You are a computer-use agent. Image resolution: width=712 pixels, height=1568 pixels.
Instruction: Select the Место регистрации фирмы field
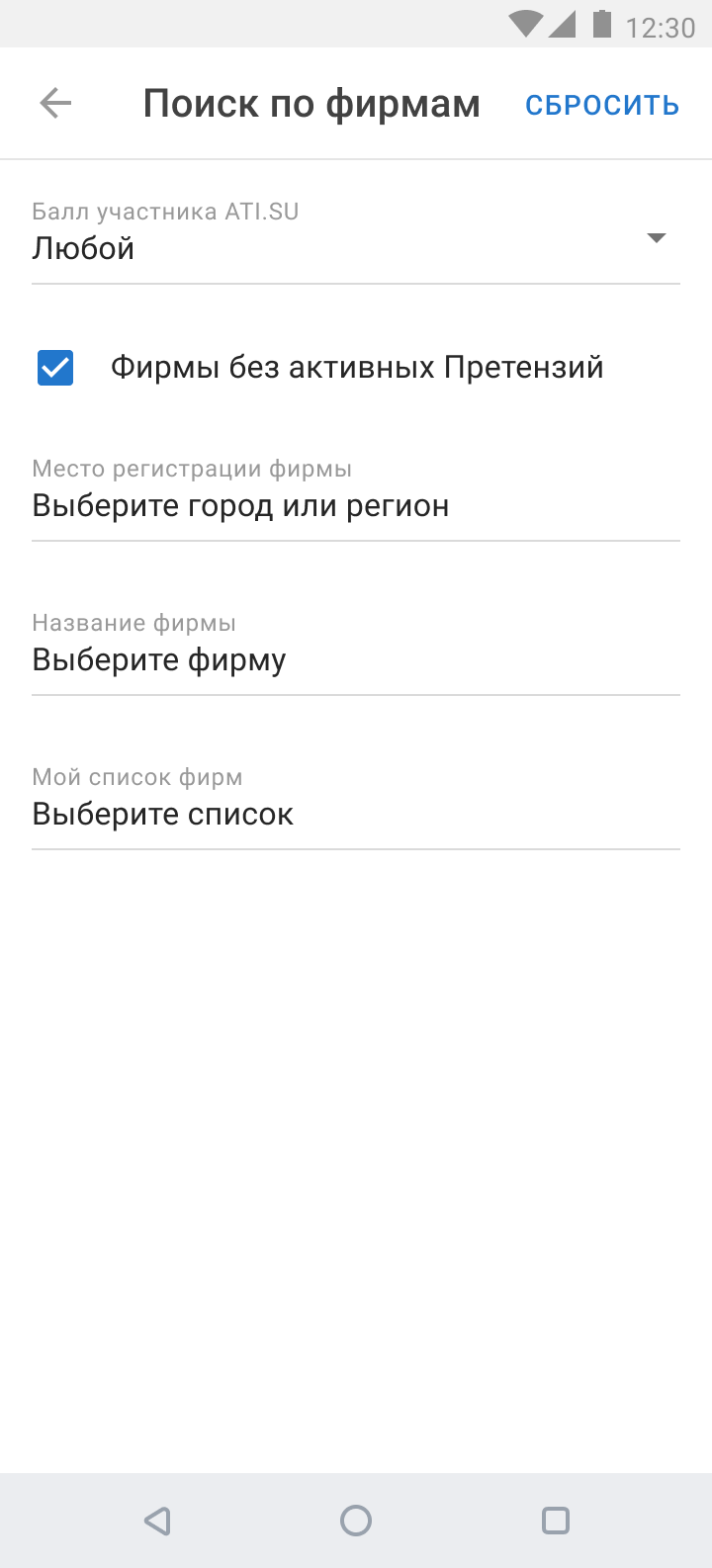tap(356, 505)
